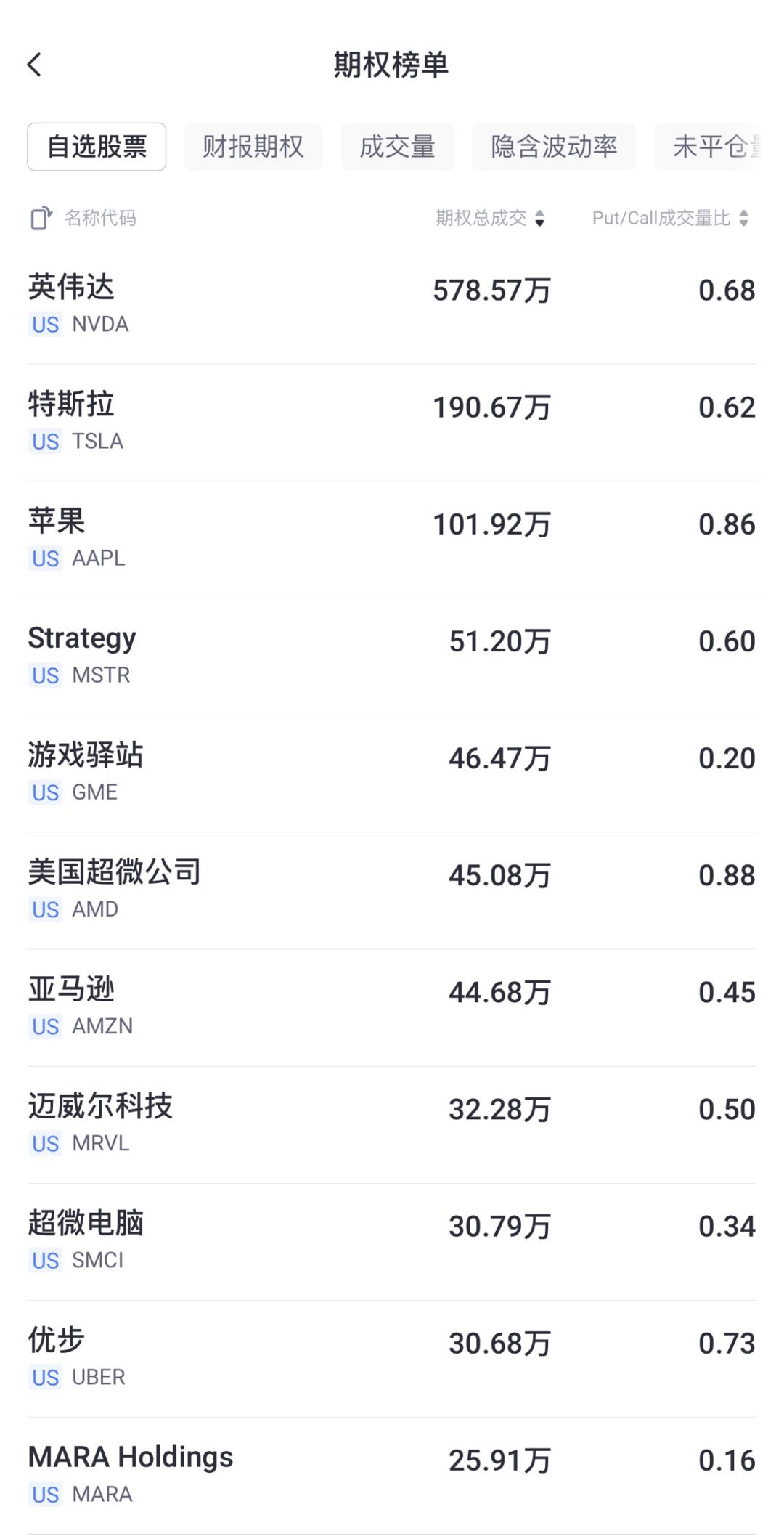Image resolution: width=784 pixels, height=1536 pixels.
Task: Sort by 期权总成交
Action: (x=490, y=218)
